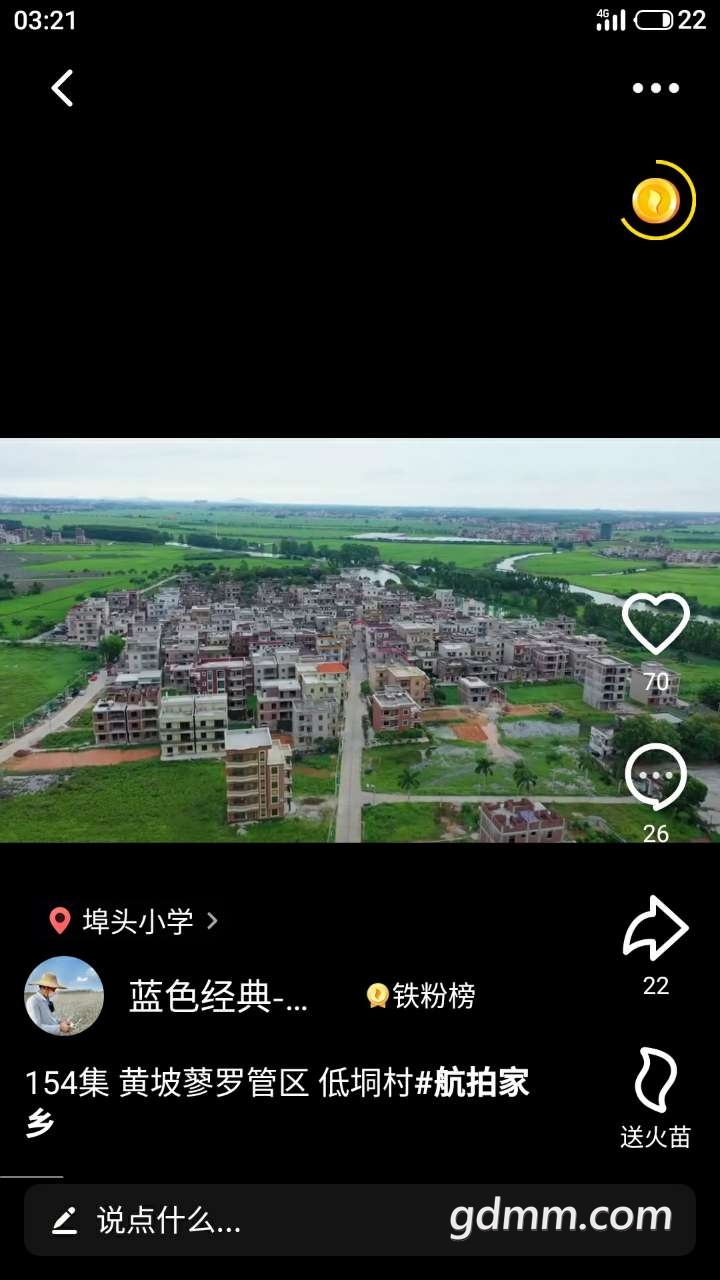This screenshot has width=720, height=1280.
Task: Share this video
Action: pos(656,928)
